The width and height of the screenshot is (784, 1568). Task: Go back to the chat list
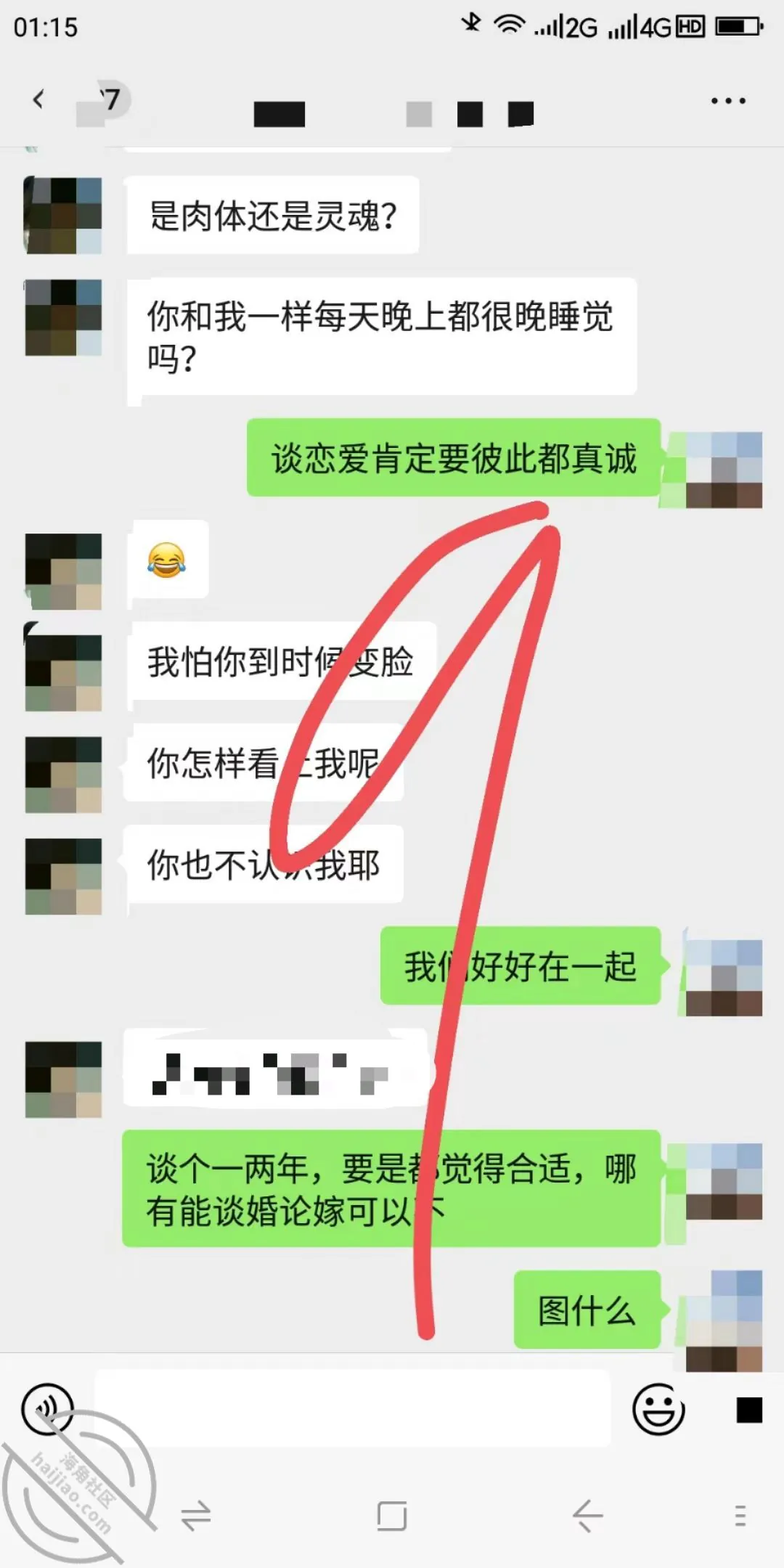pos(38,99)
